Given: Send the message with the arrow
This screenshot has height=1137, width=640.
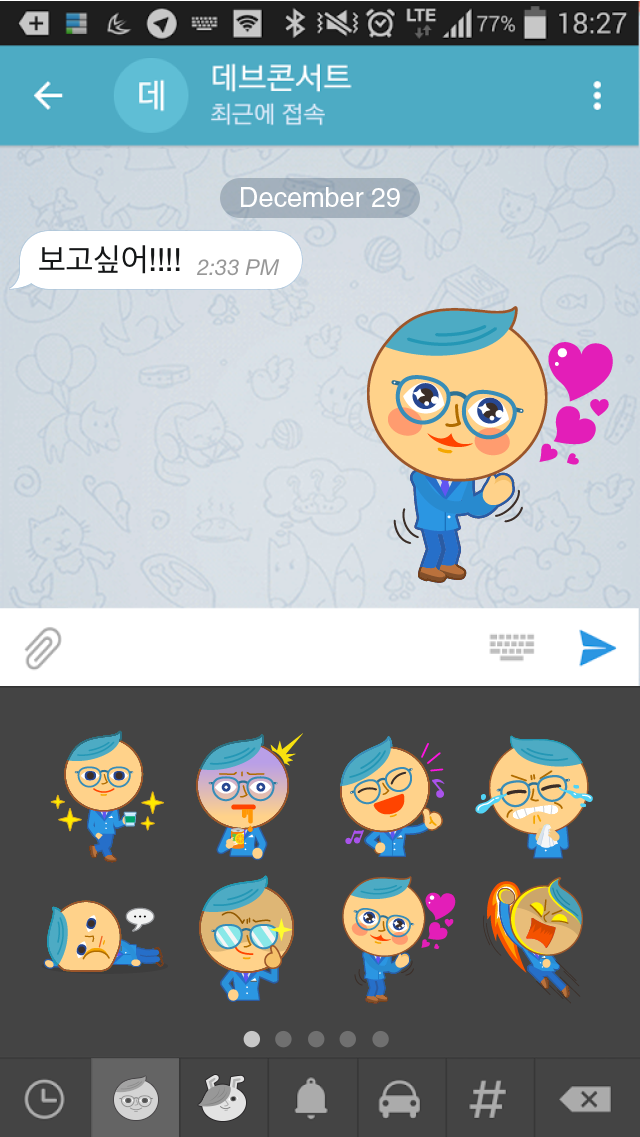Looking at the screenshot, I should [597, 648].
